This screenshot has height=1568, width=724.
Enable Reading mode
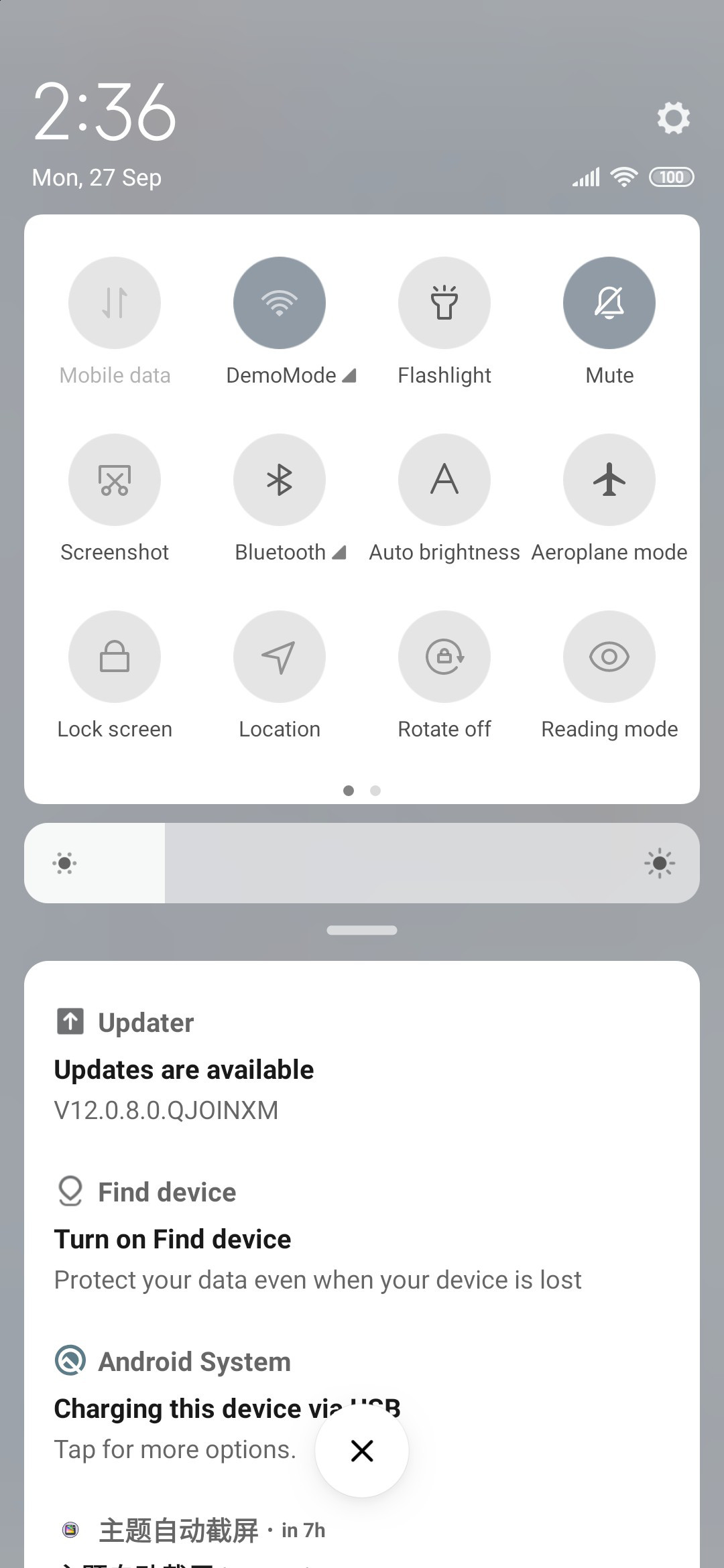(609, 657)
